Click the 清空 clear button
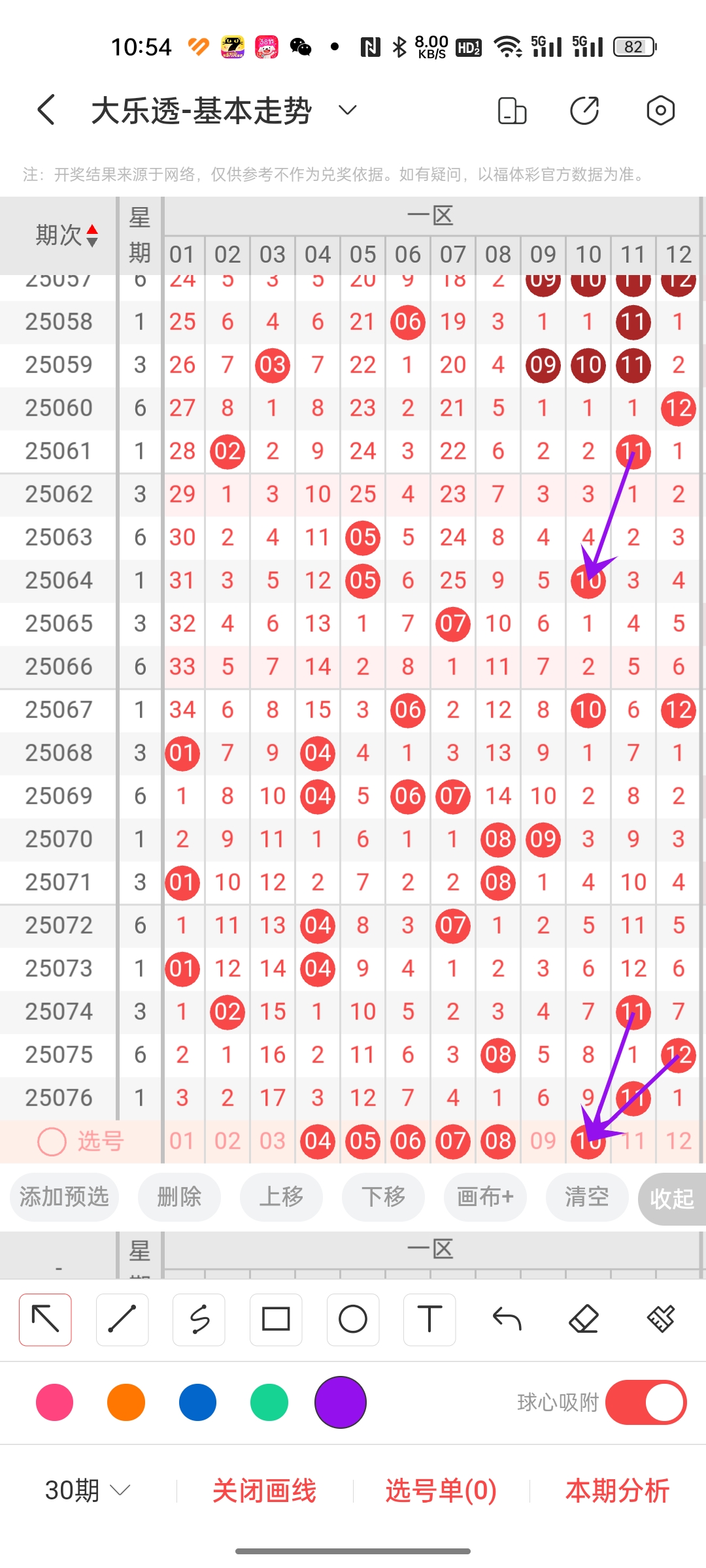 [586, 1197]
